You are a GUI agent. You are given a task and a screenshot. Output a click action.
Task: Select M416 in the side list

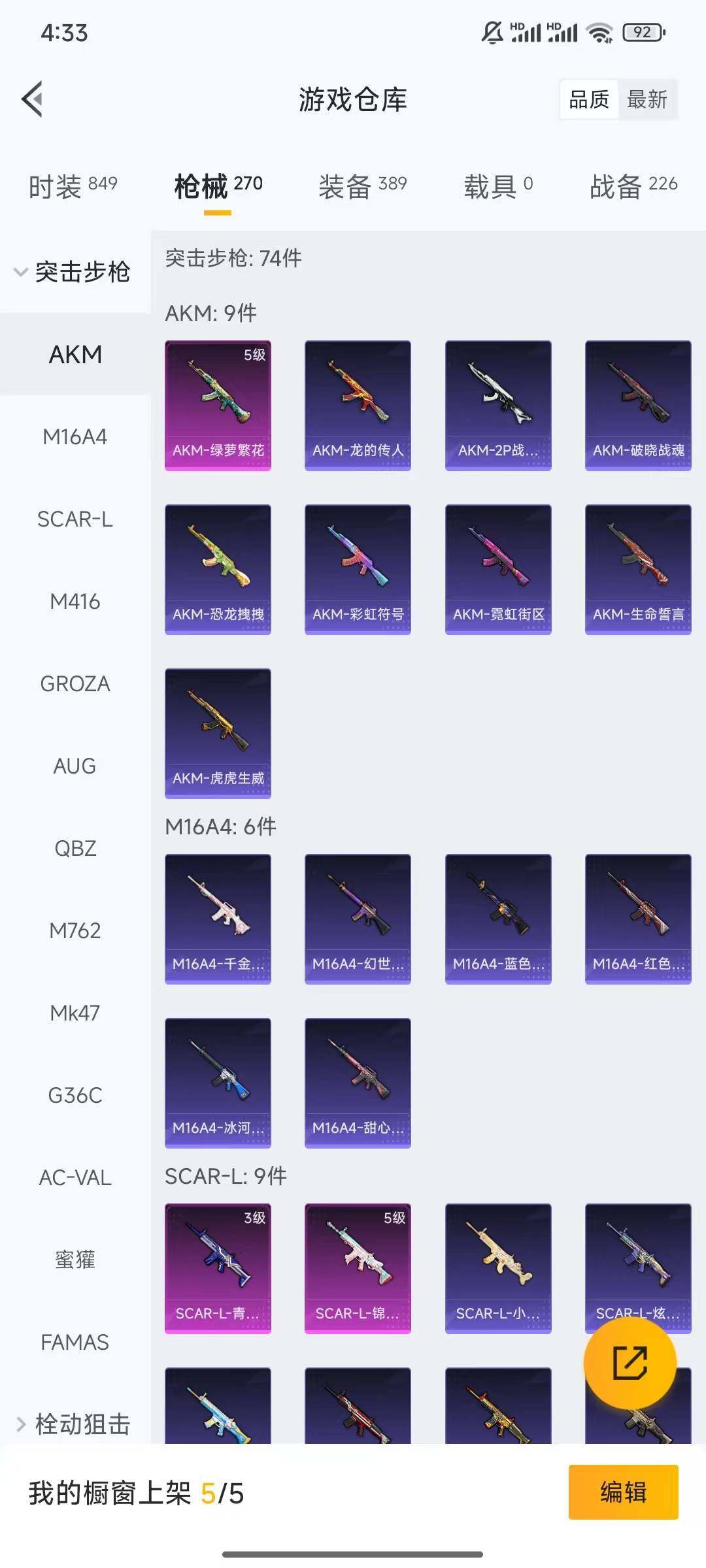click(75, 601)
